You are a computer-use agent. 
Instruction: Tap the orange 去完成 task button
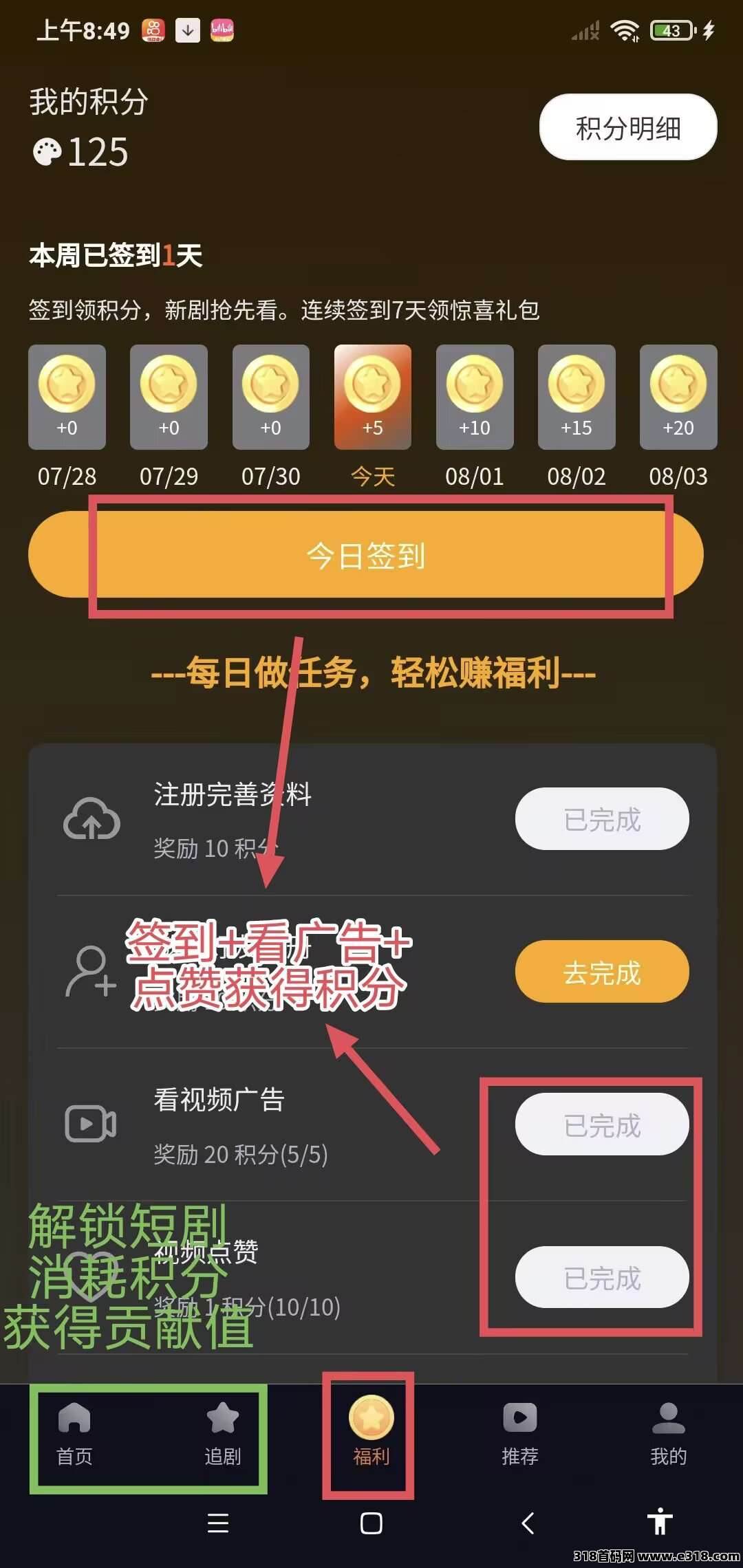pos(601,971)
